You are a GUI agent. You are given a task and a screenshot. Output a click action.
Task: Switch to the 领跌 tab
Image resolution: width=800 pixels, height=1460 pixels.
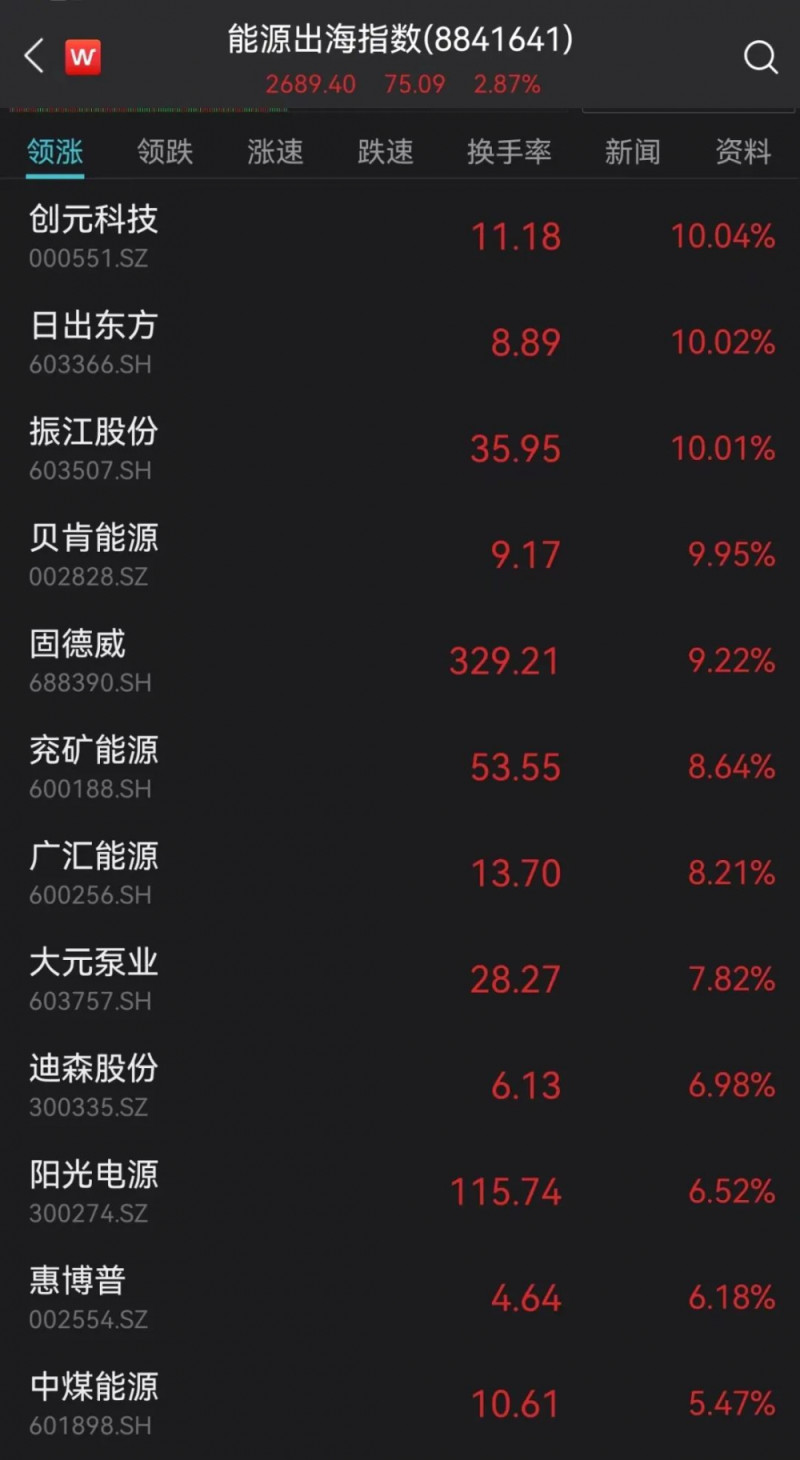pos(165,152)
